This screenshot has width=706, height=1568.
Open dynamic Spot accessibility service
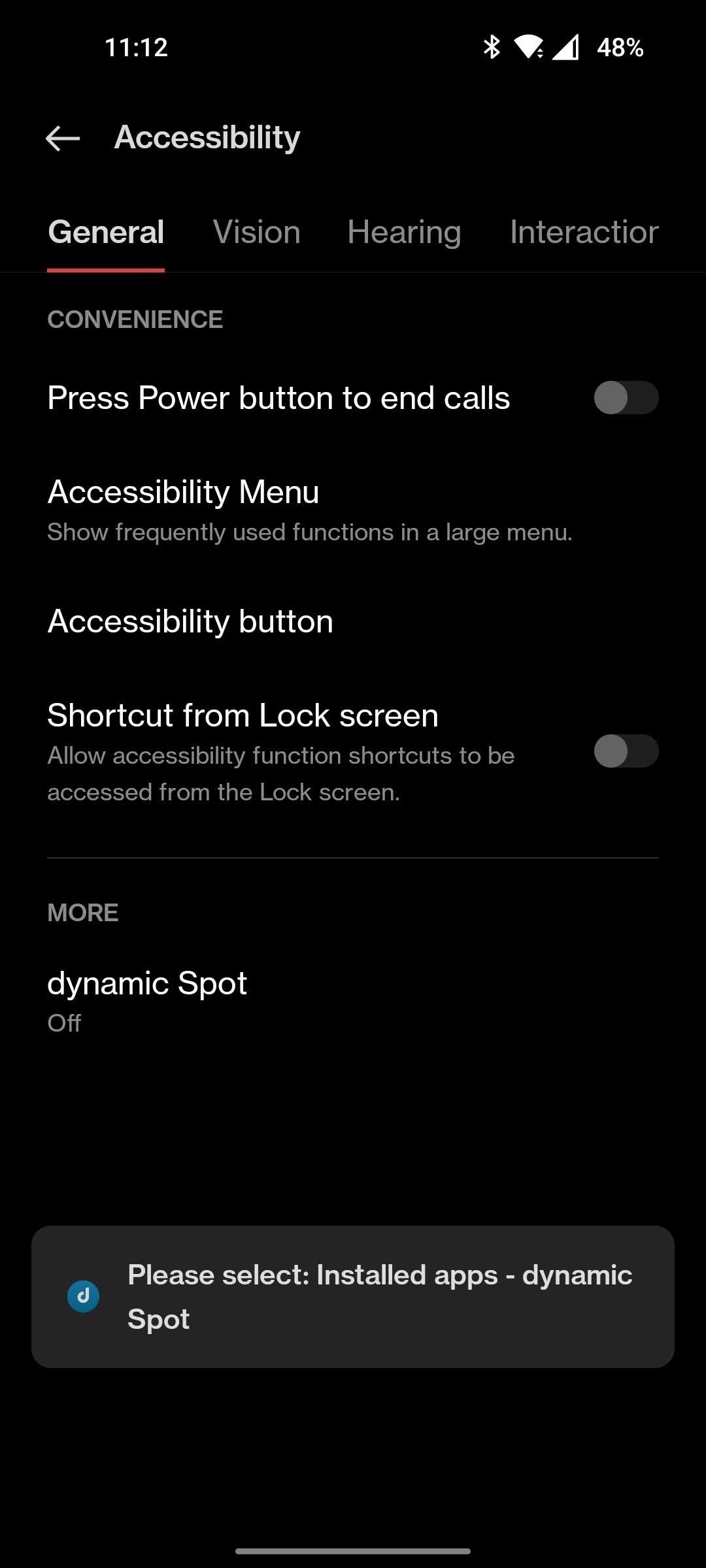point(148,1000)
